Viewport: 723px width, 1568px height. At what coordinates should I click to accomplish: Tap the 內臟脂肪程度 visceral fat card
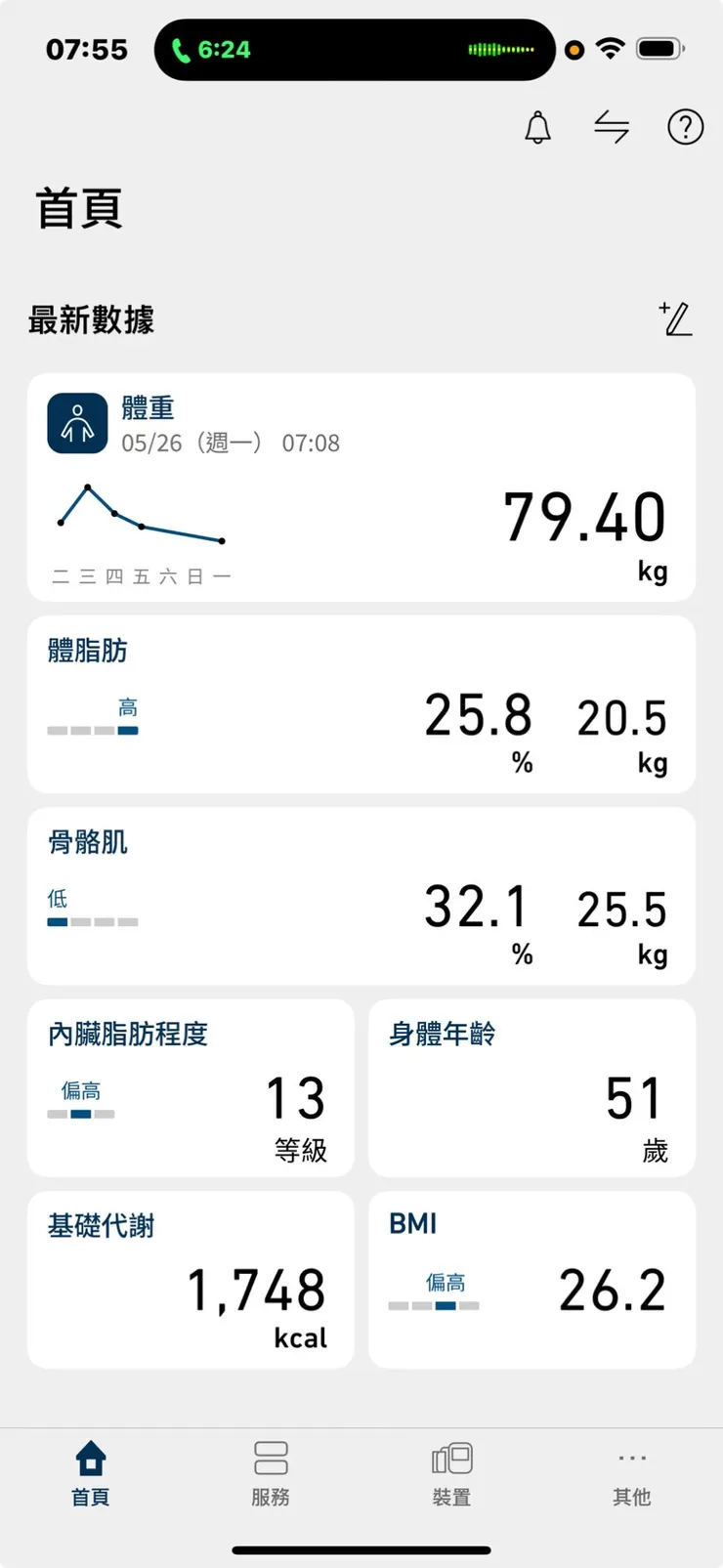[191, 1086]
